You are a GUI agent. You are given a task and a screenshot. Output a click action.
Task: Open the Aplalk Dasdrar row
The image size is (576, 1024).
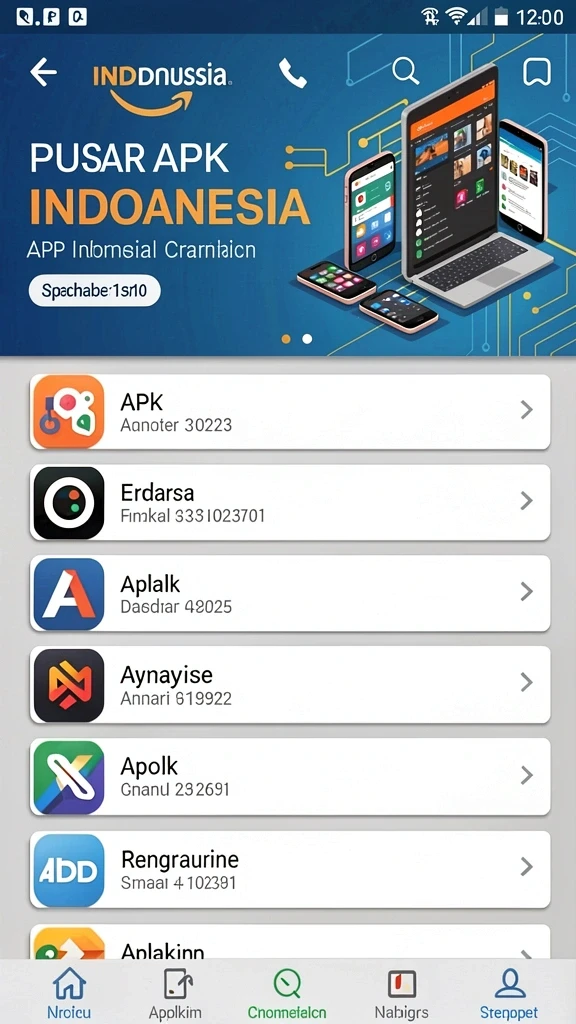click(x=290, y=593)
